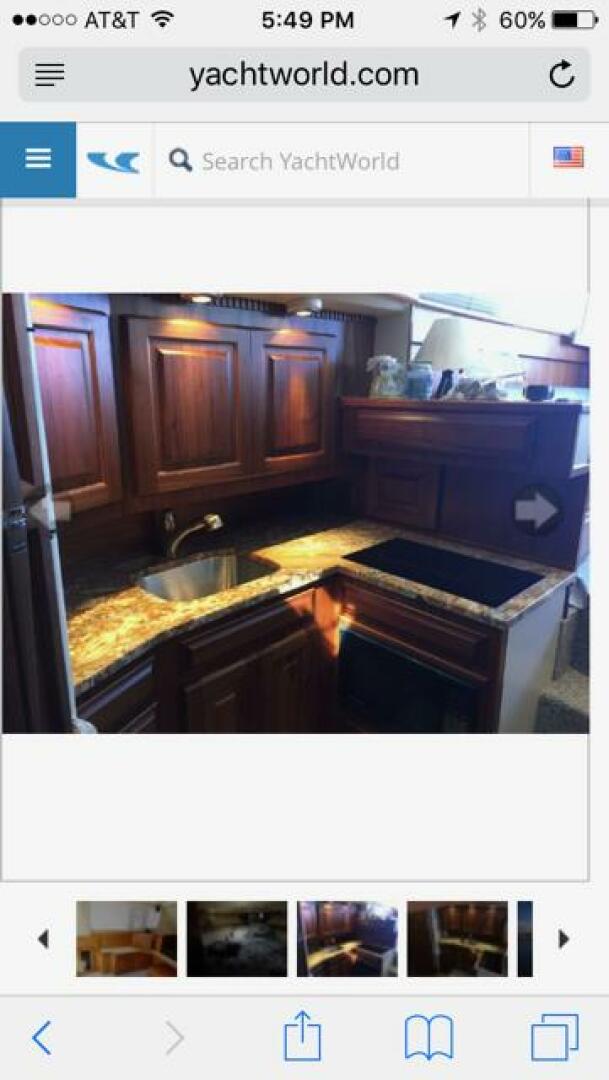Select the first thumbnail with tan woodwork
Image resolution: width=609 pixels, height=1080 pixels.
click(126, 939)
